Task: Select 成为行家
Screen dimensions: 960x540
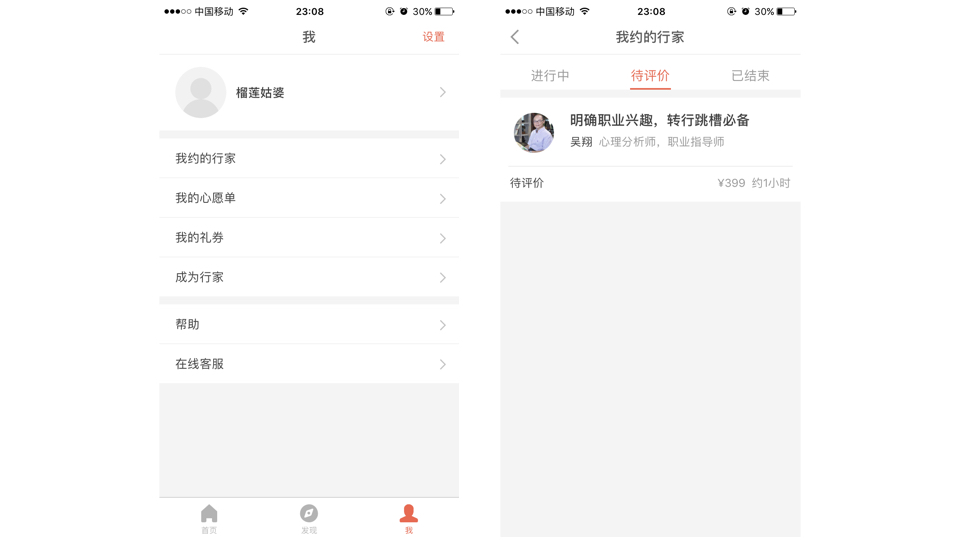Action: tap(309, 277)
